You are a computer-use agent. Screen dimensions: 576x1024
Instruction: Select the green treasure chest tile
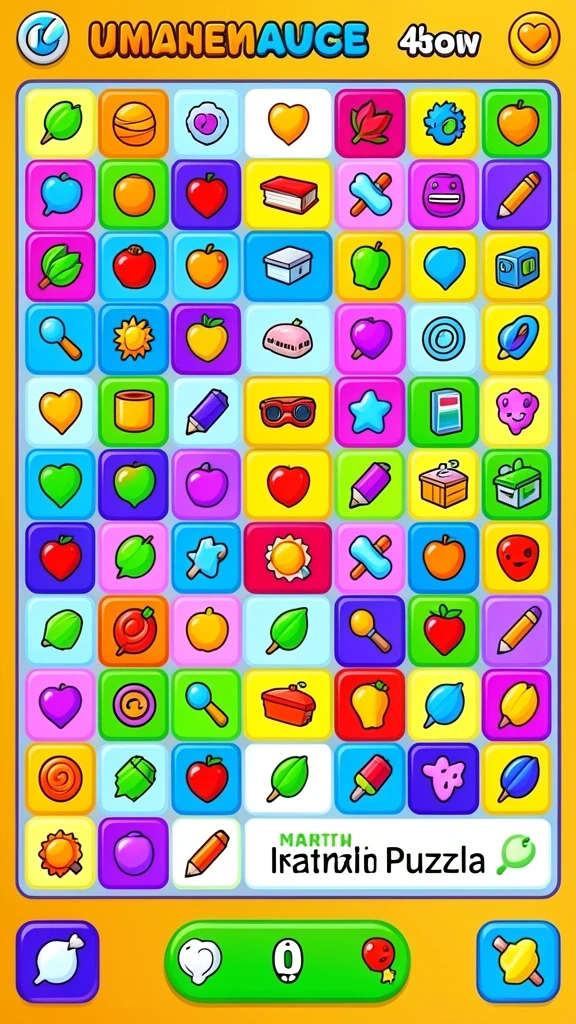(517, 484)
